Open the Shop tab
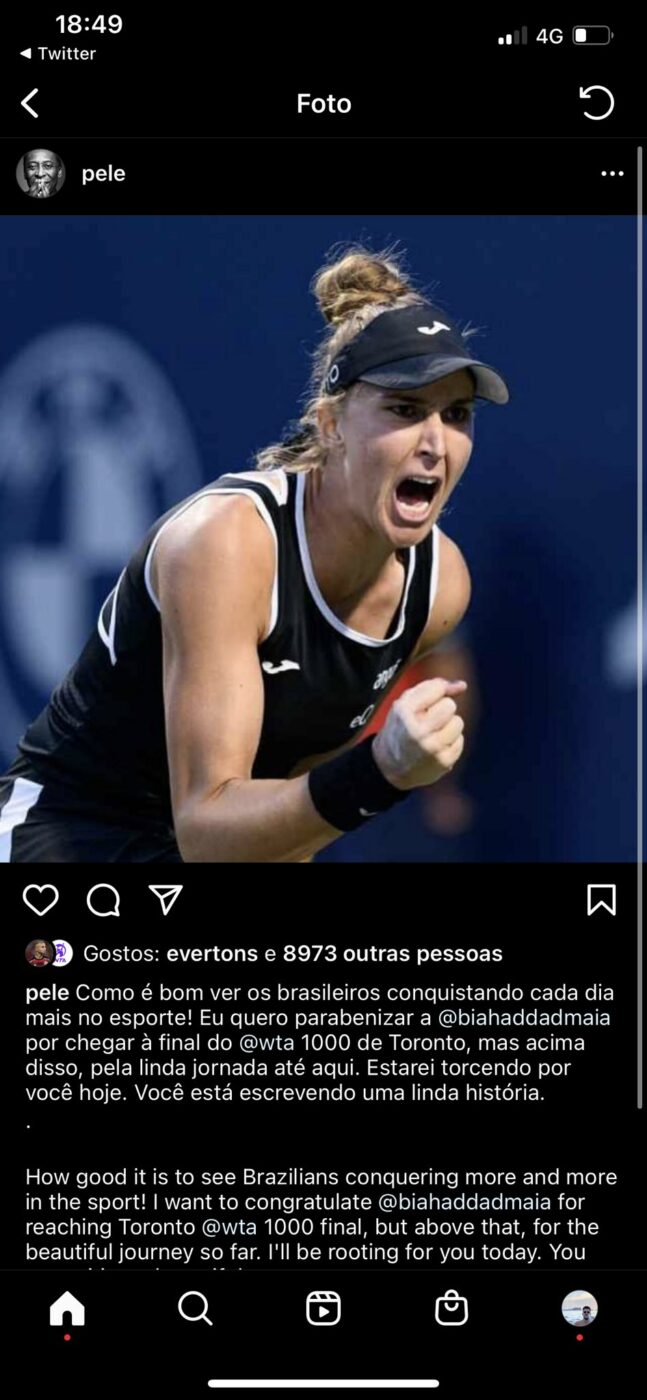Screen dimensions: 647x1400 tap(451, 1308)
